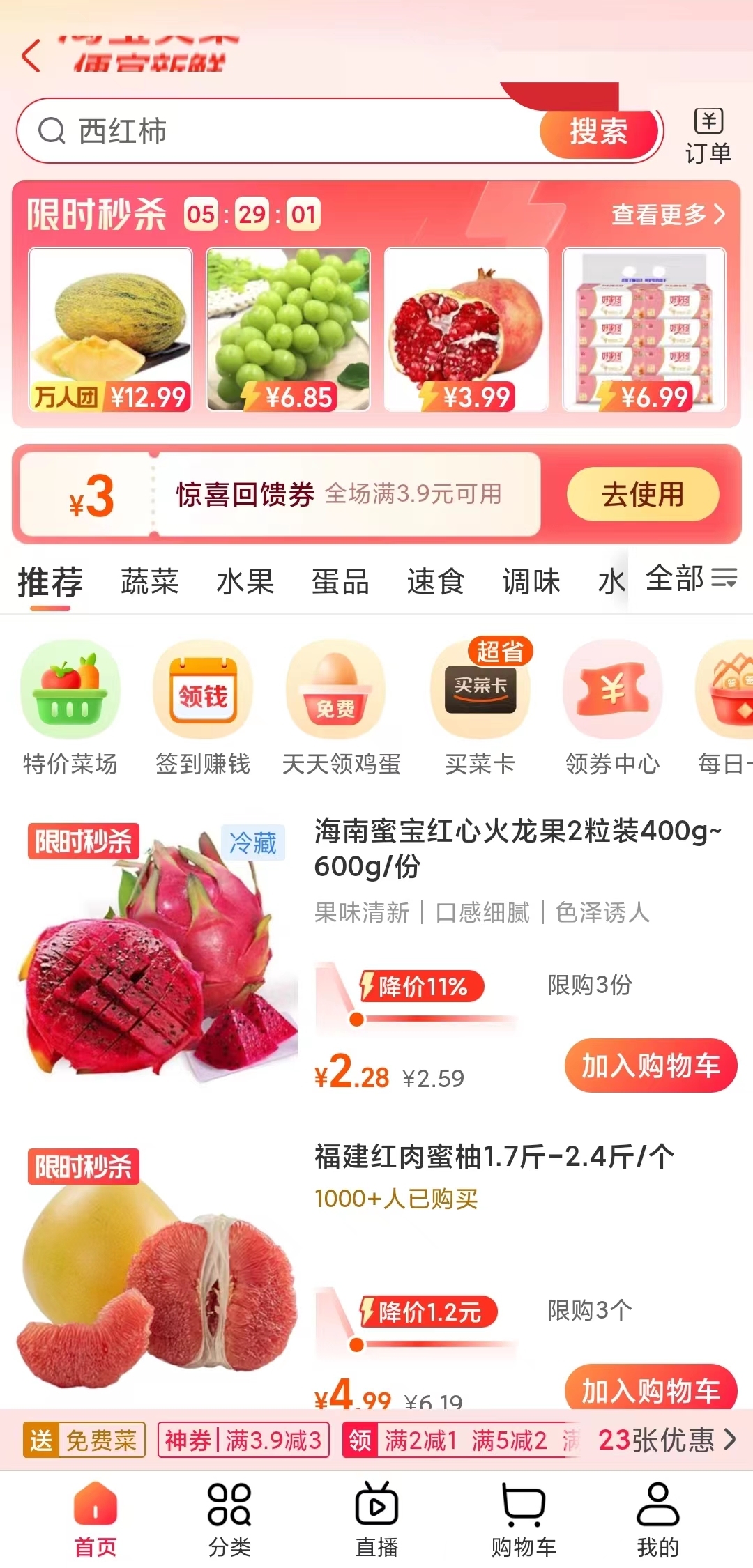This screenshot has height=1568, width=753.
Task: Open 特价菜场 shortcut
Action: (x=70, y=707)
